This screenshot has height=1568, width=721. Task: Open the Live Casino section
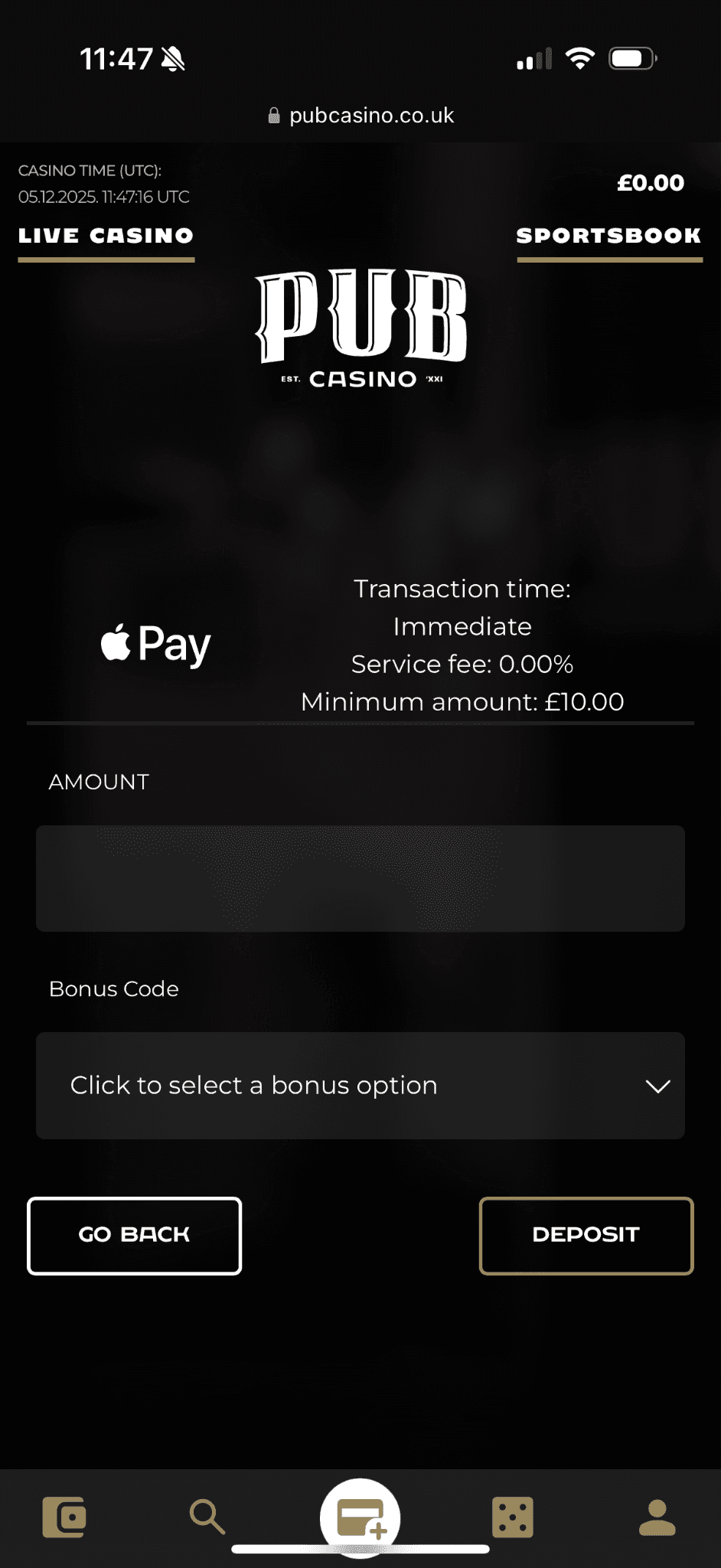point(106,236)
